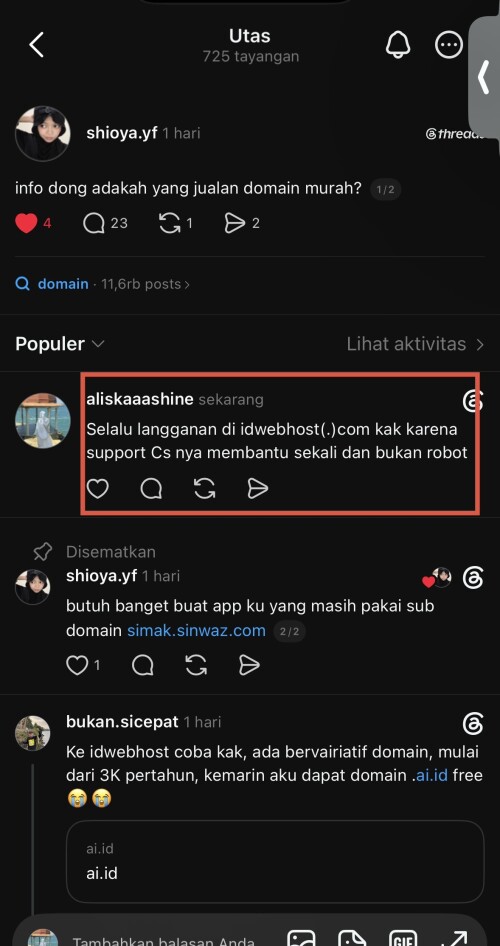Like aliskaaashine's reply
This screenshot has height=946, width=500.
point(98,489)
